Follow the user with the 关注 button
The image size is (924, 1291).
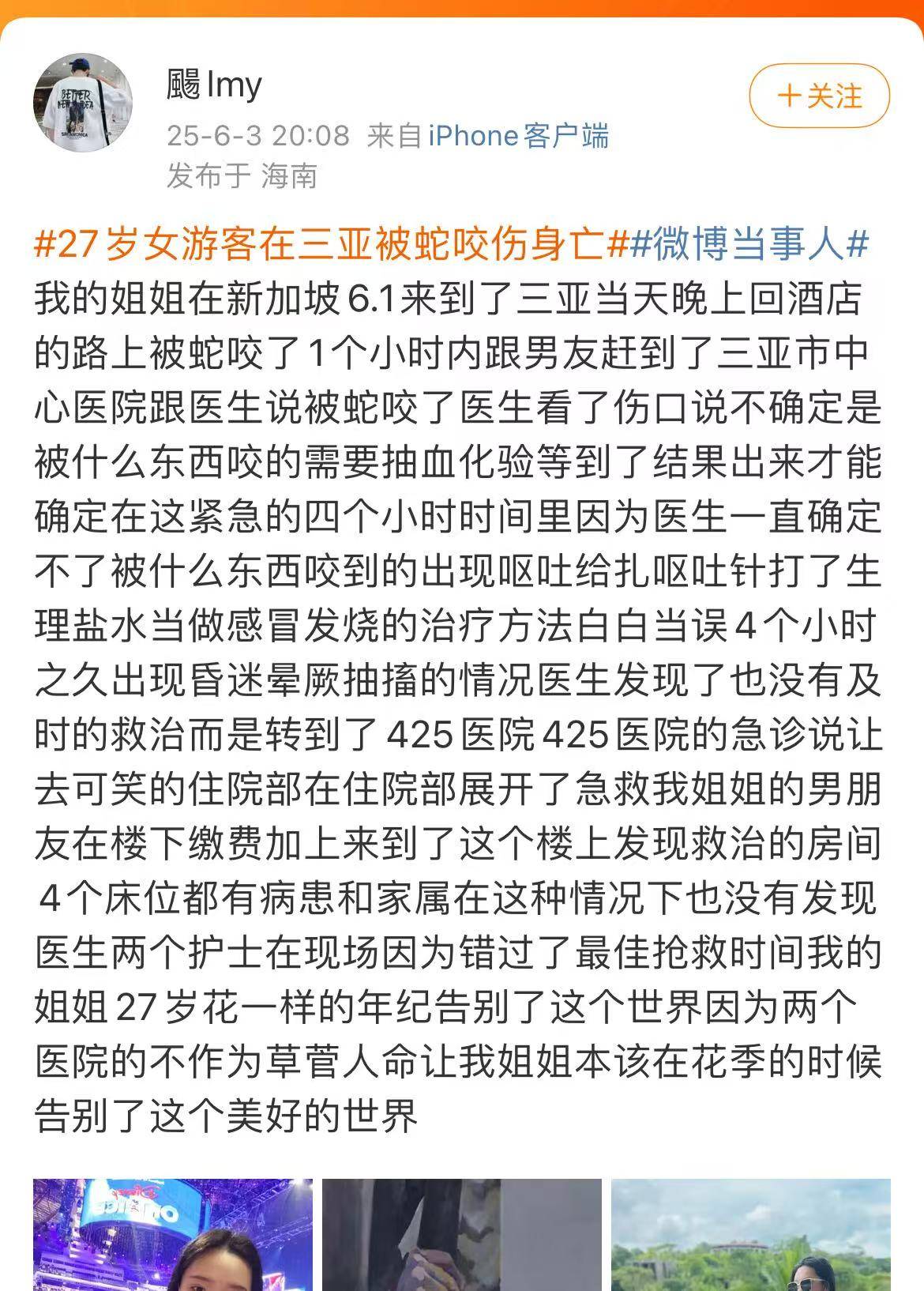(819, 96)
